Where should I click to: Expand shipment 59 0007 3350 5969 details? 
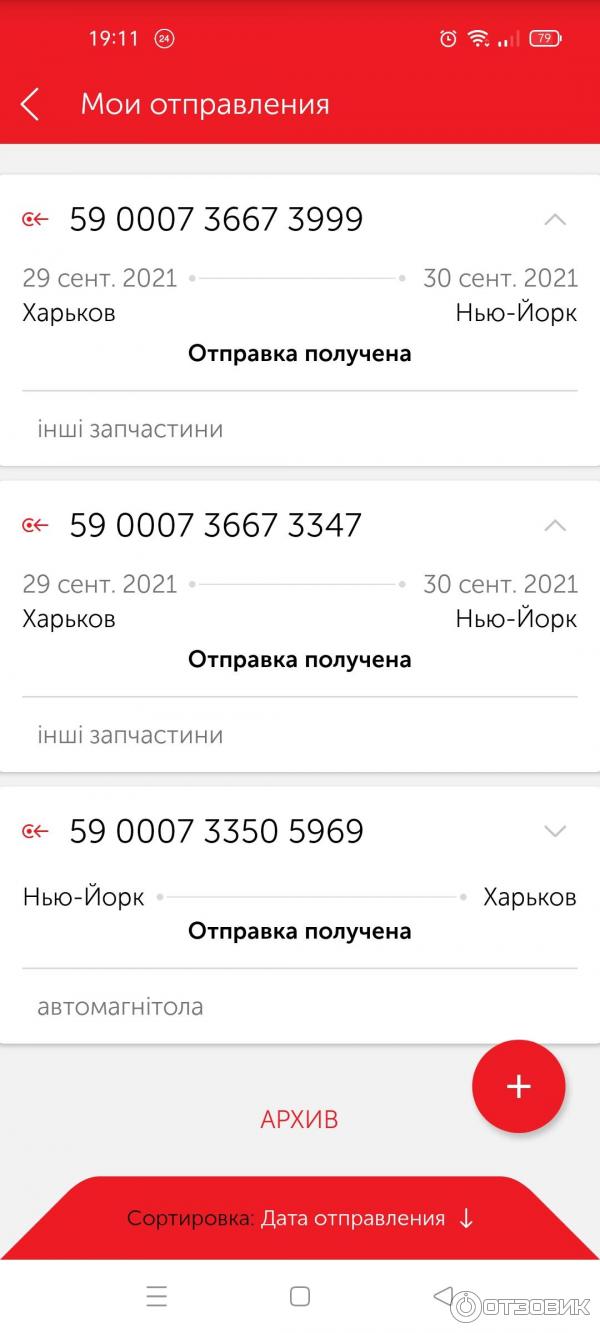[554, 831]
